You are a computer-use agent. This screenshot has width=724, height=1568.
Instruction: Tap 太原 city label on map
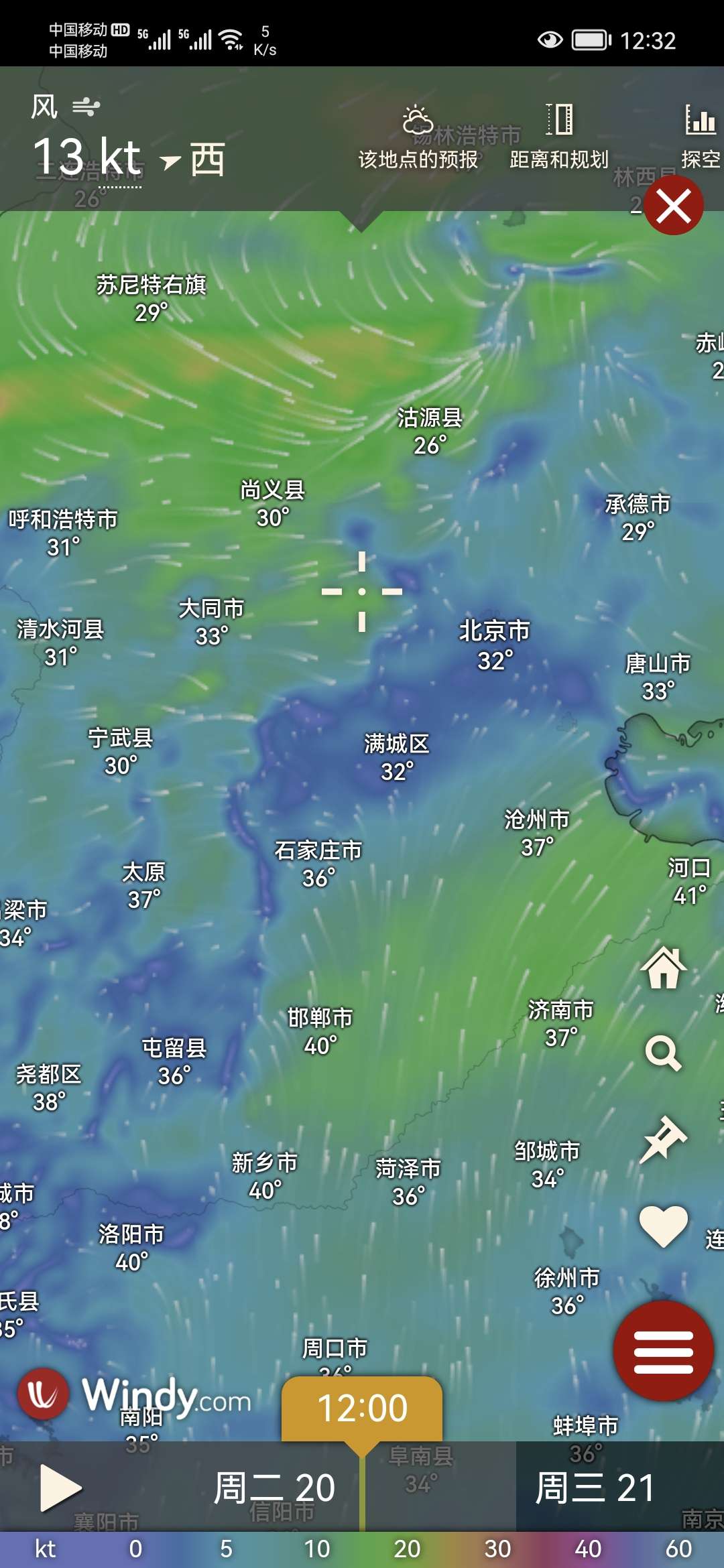(x=143, y=872)
